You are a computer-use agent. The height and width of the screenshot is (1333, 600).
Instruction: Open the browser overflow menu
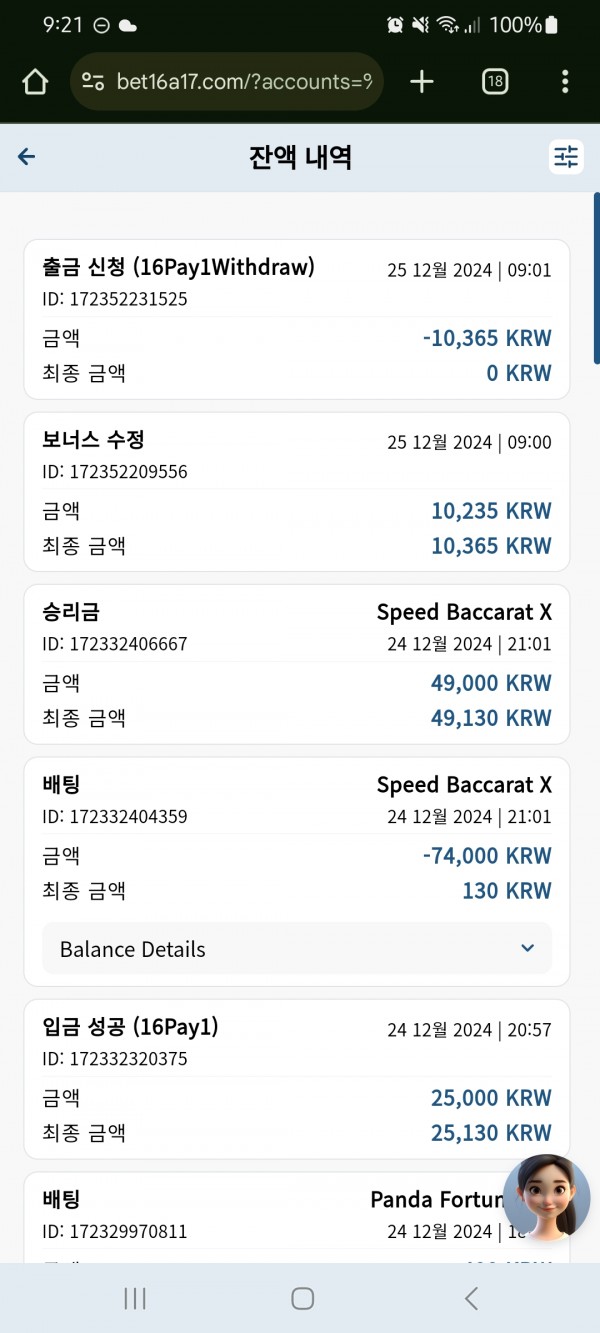pyautogui.click(x=565, y=82)
